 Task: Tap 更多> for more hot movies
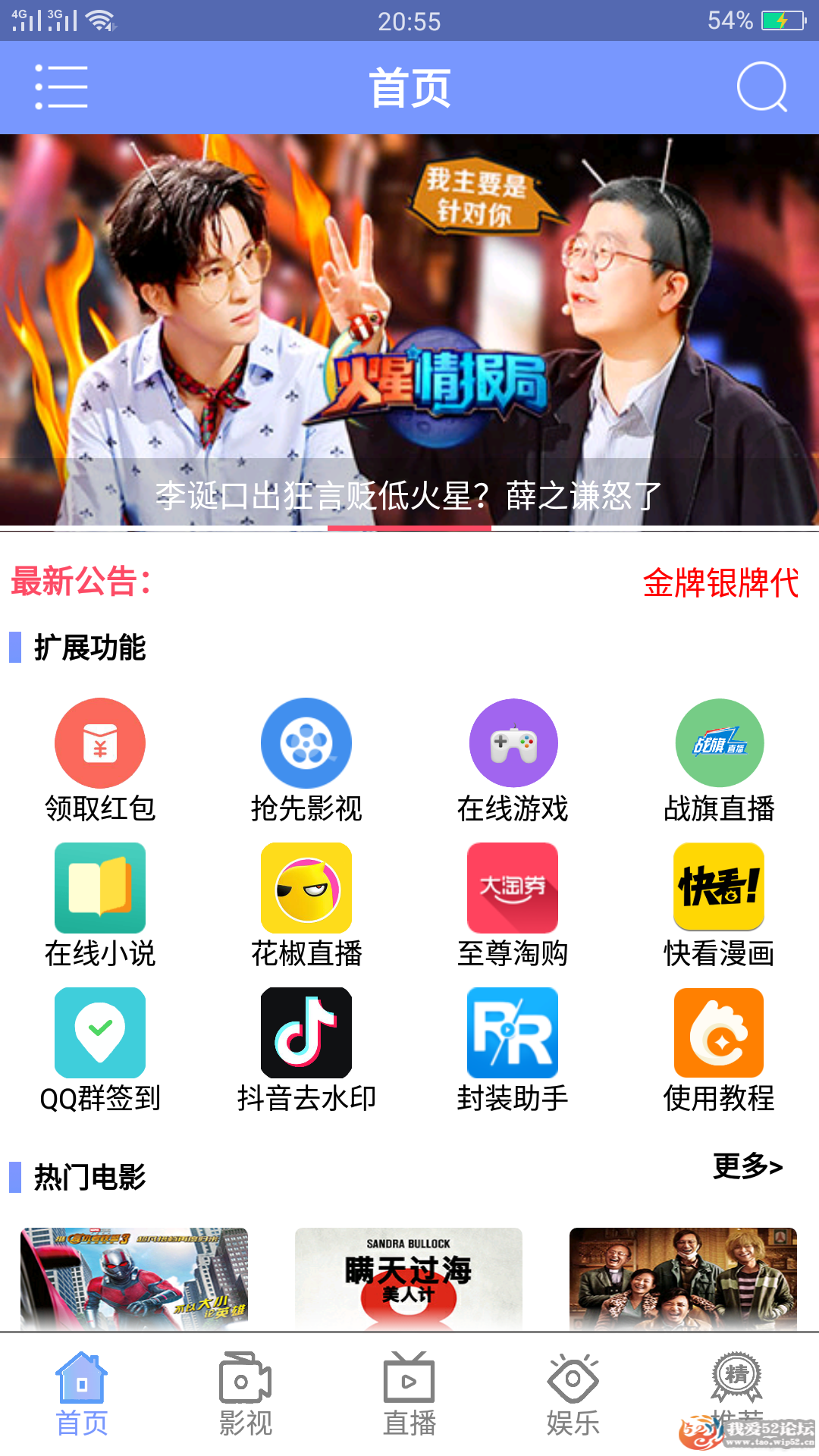point(747,1166)
